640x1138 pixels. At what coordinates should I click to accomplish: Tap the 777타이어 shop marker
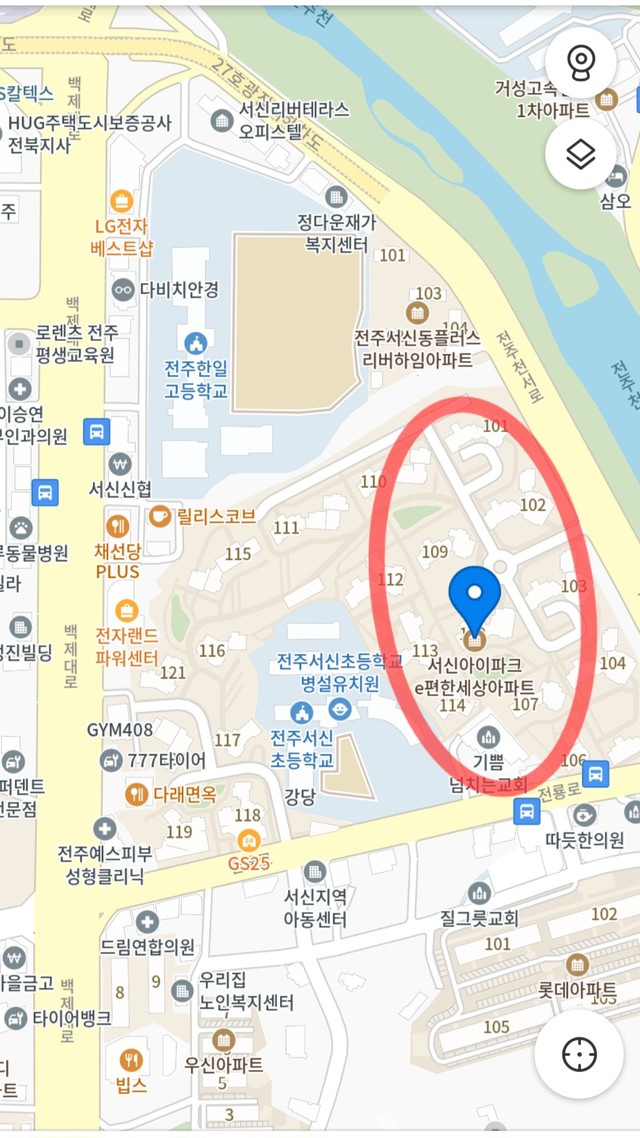(111, 760)
